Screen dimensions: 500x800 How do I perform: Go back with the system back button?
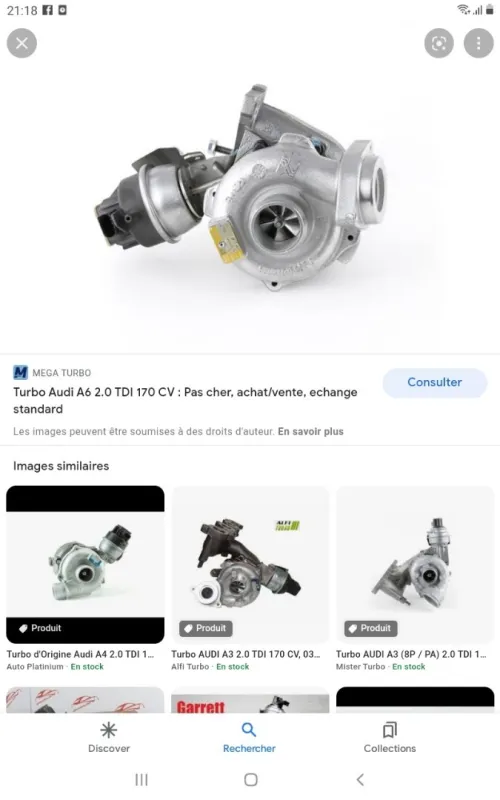[x=360, y=780]
